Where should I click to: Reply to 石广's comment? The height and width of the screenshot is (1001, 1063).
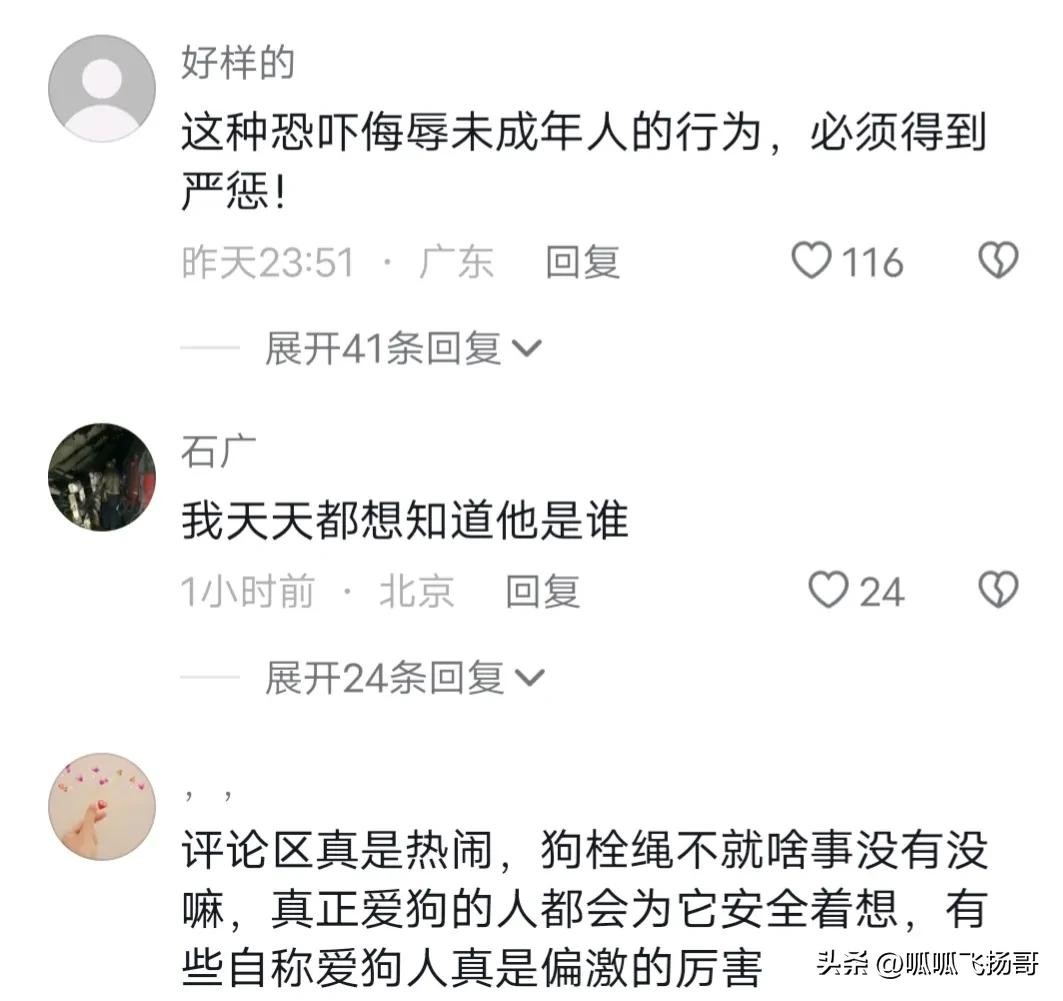coord(542,592)
